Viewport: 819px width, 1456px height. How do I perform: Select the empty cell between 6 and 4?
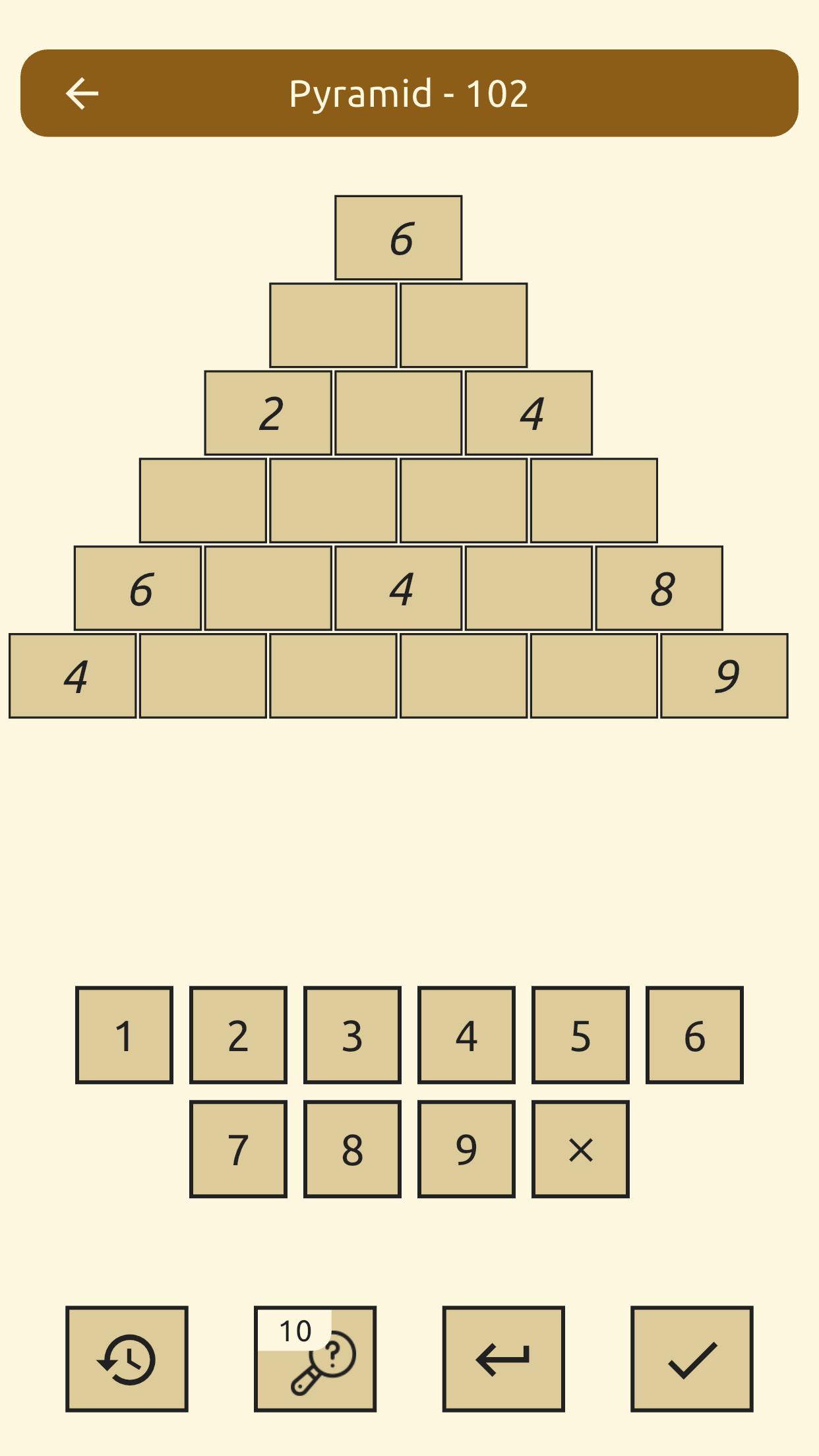tap(268, 588)
